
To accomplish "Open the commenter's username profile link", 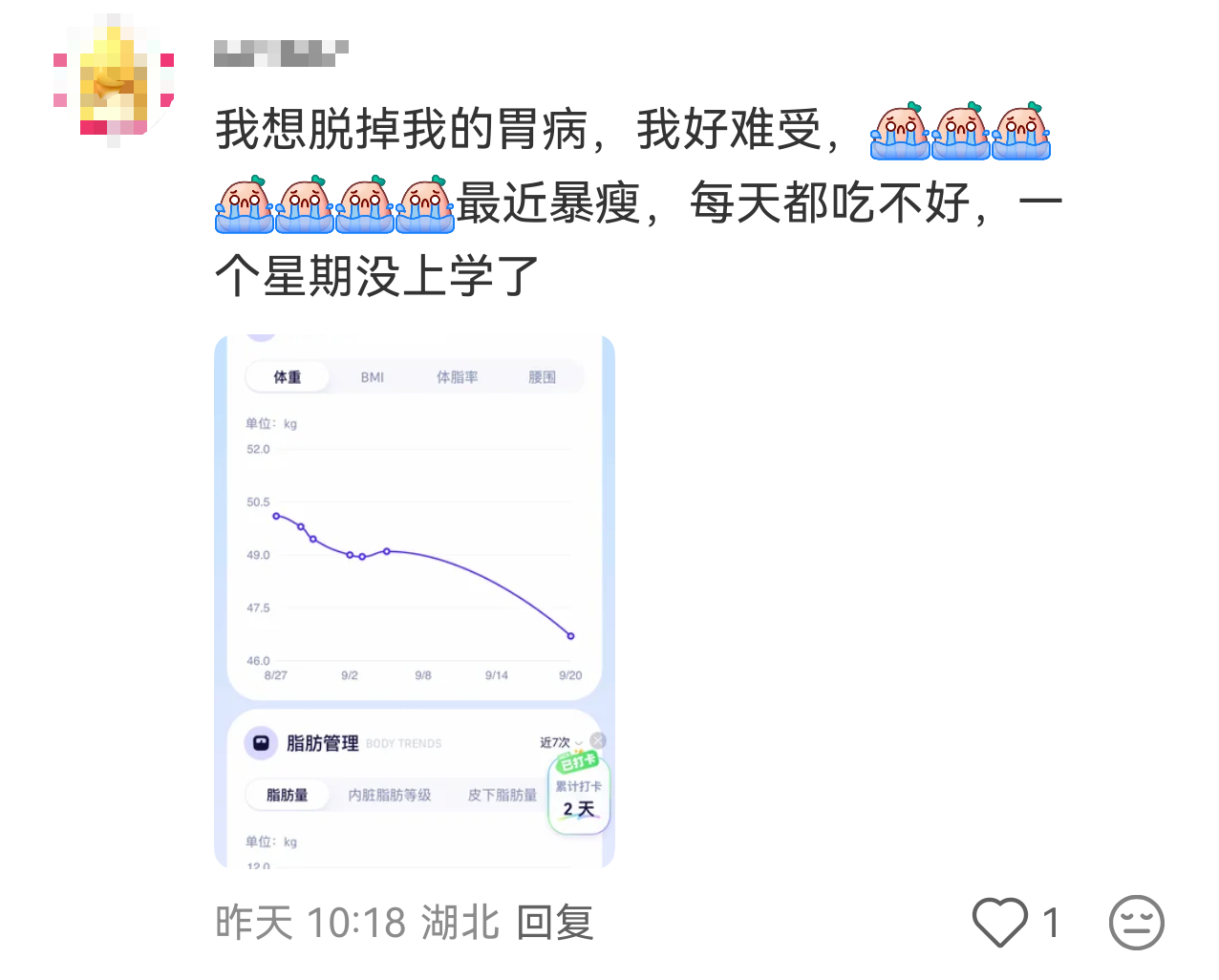I will coord(281,53).
